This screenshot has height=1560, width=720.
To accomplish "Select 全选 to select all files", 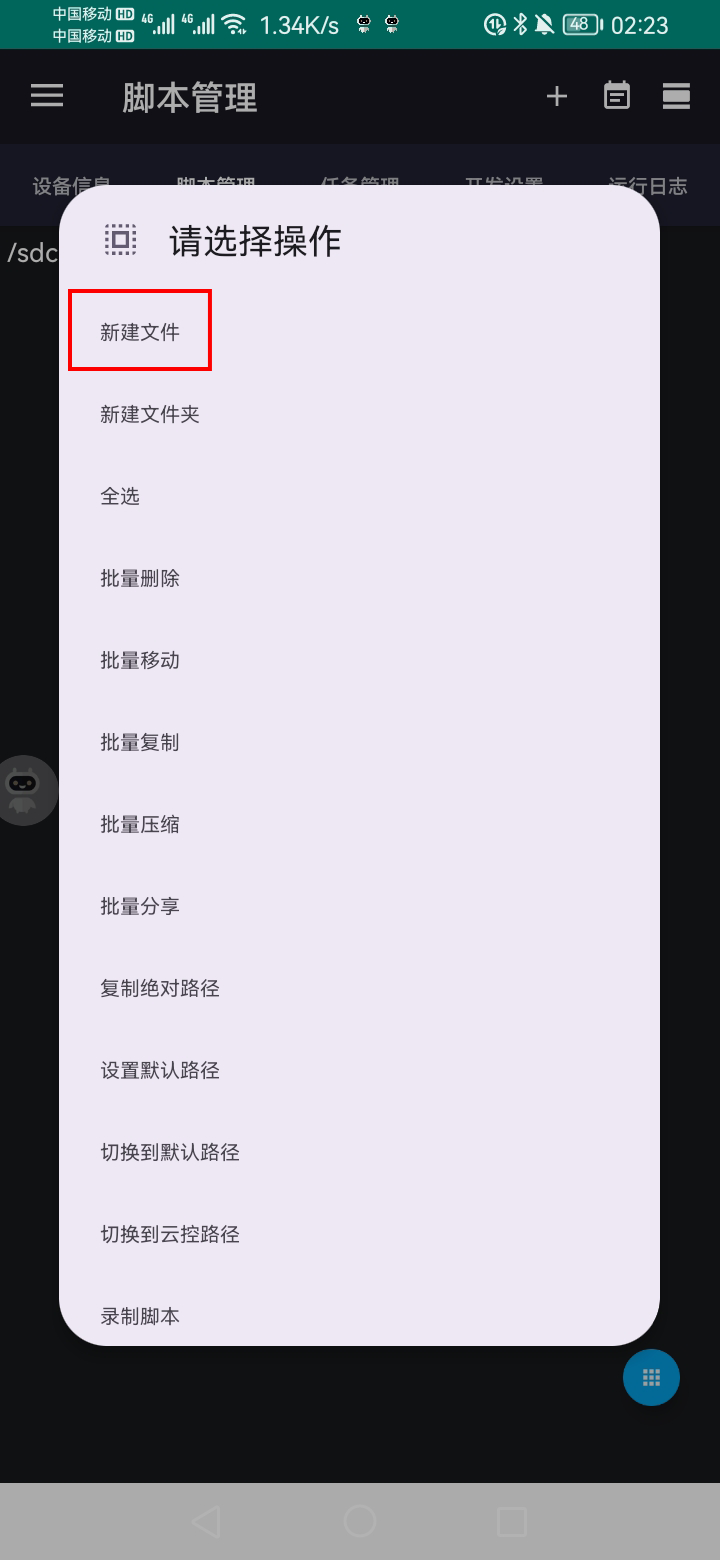I will pos(120,495).
